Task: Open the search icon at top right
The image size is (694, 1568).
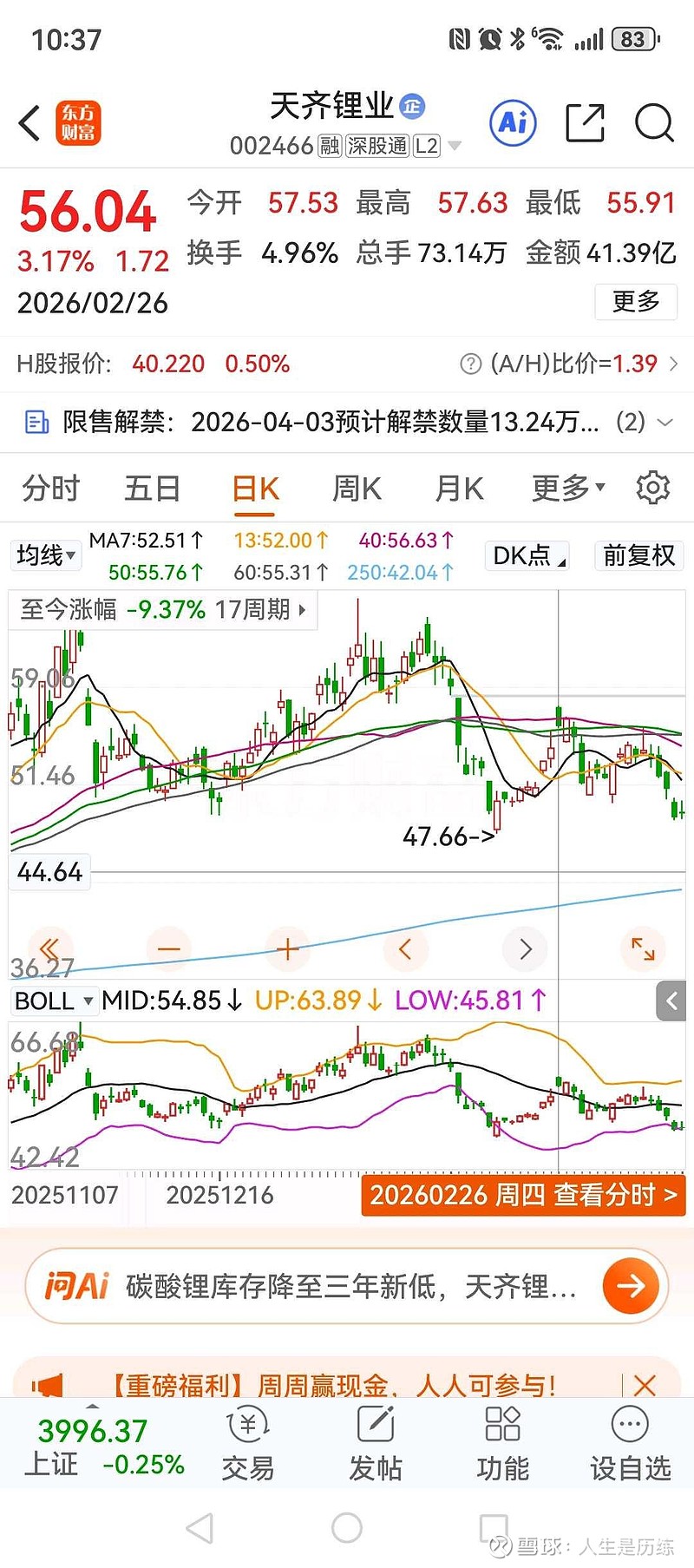Action: click(655, 124)
